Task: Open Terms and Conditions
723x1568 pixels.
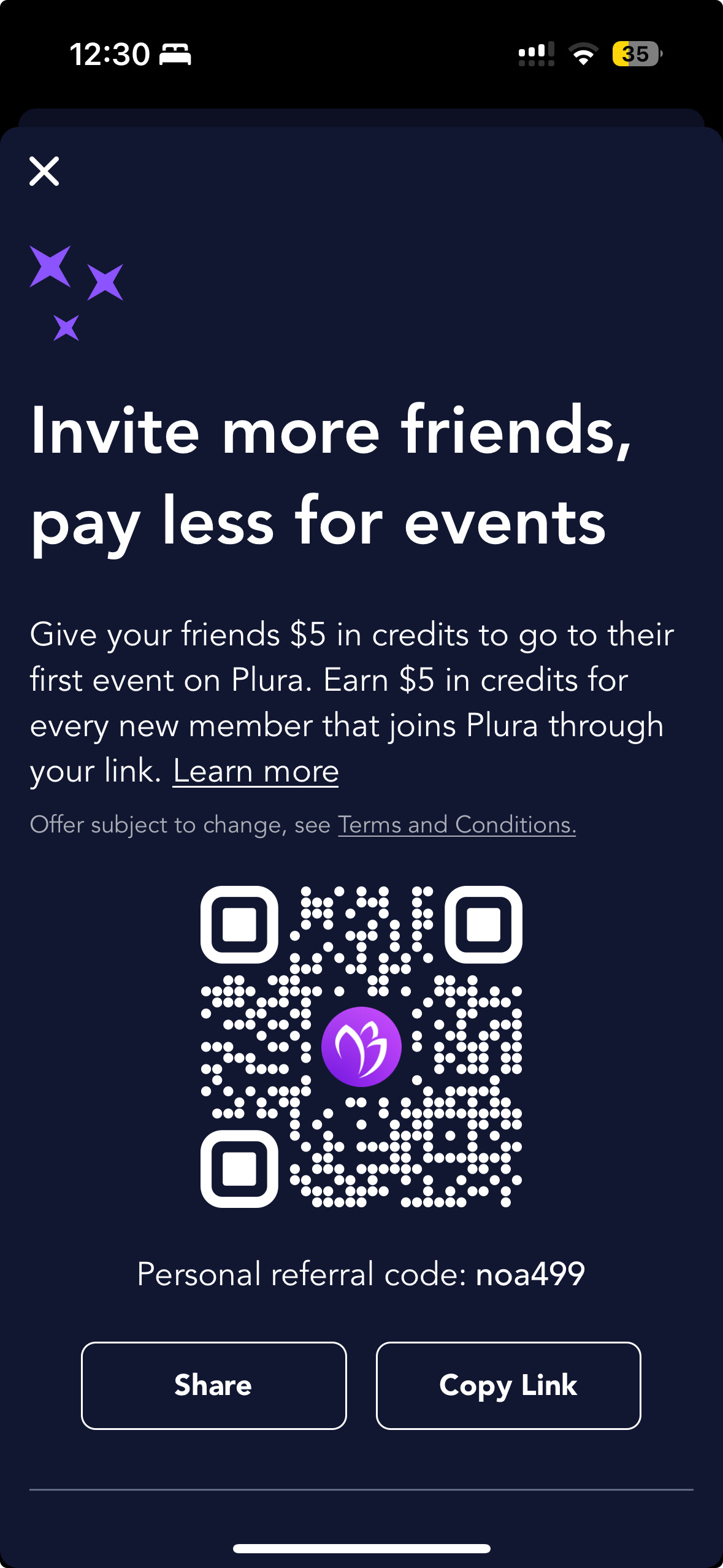Action: [x=457, y=824]
